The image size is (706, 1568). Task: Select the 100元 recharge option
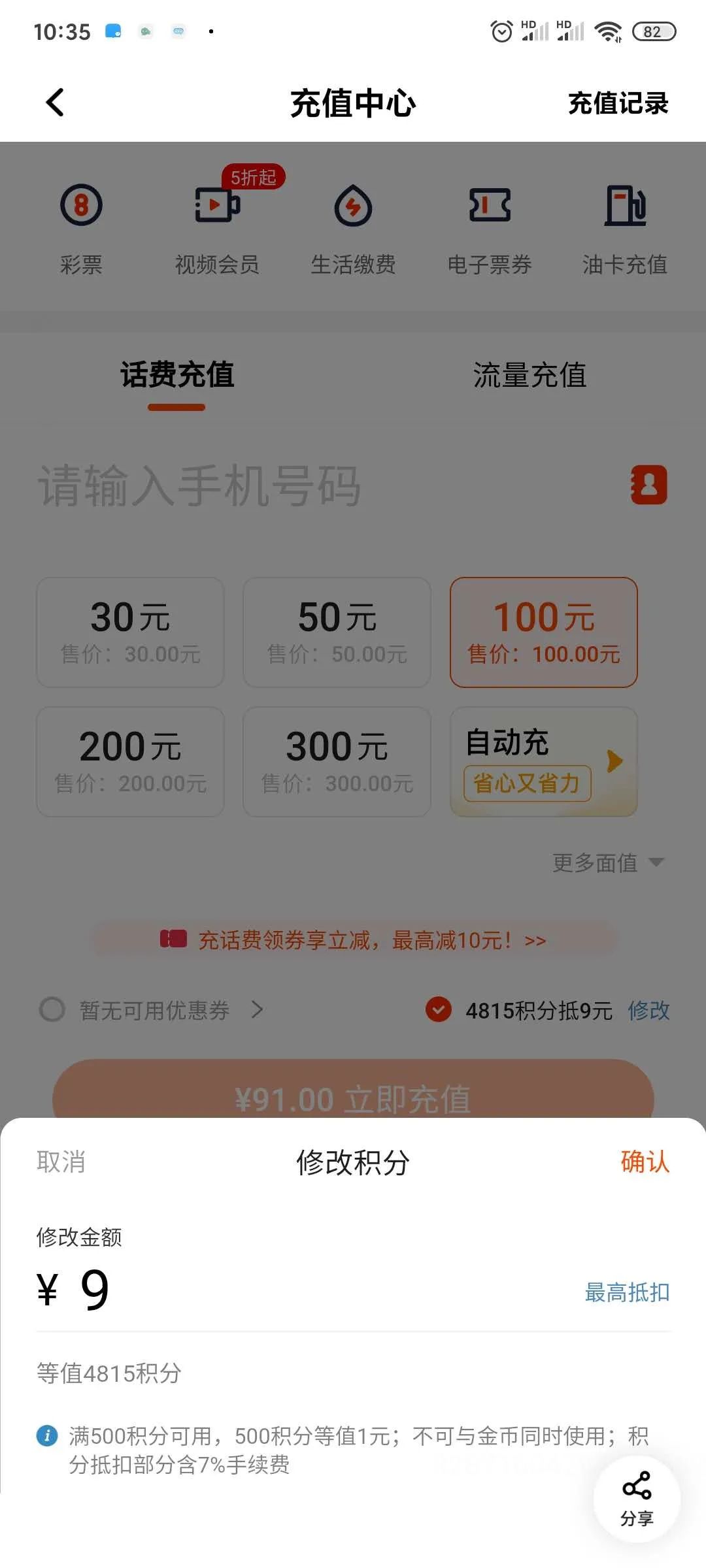tap(543, 631)
